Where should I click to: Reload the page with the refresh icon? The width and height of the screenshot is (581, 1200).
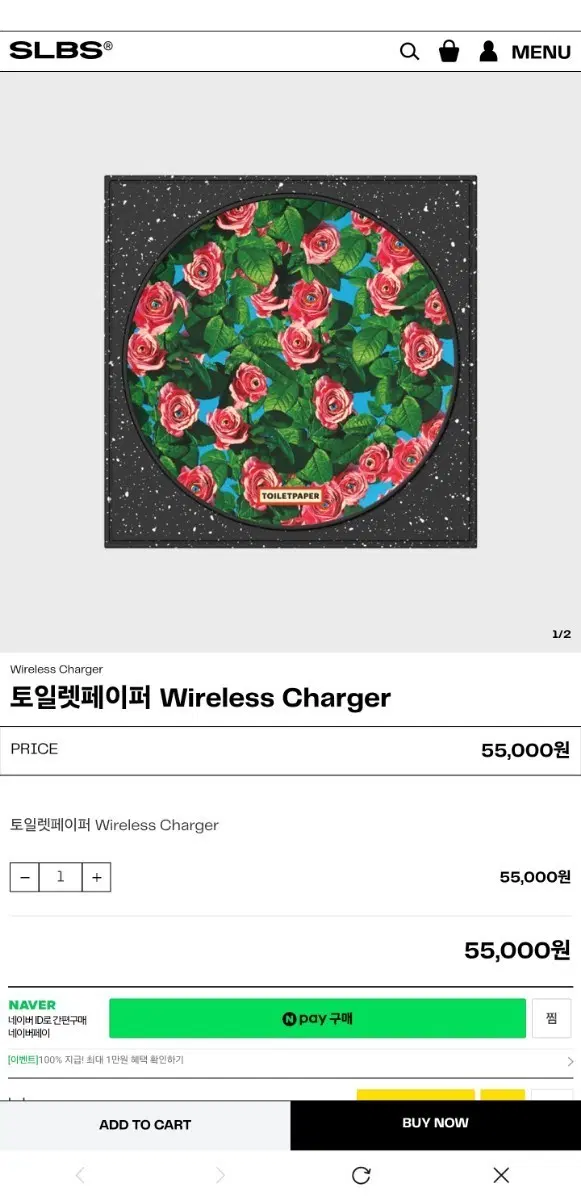coord(361,1175)
